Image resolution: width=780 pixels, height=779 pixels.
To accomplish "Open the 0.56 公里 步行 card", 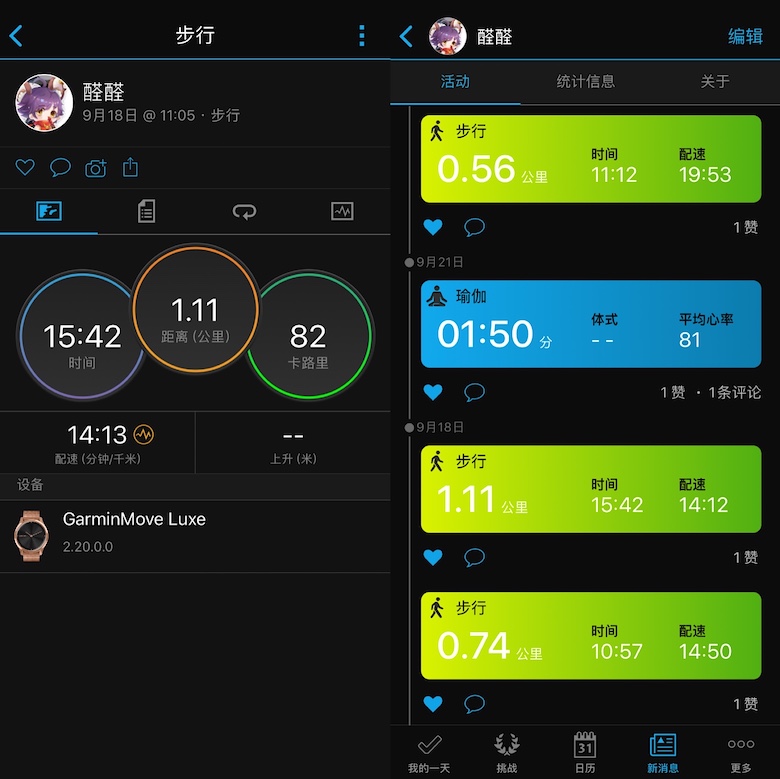I will click(591, 160).
